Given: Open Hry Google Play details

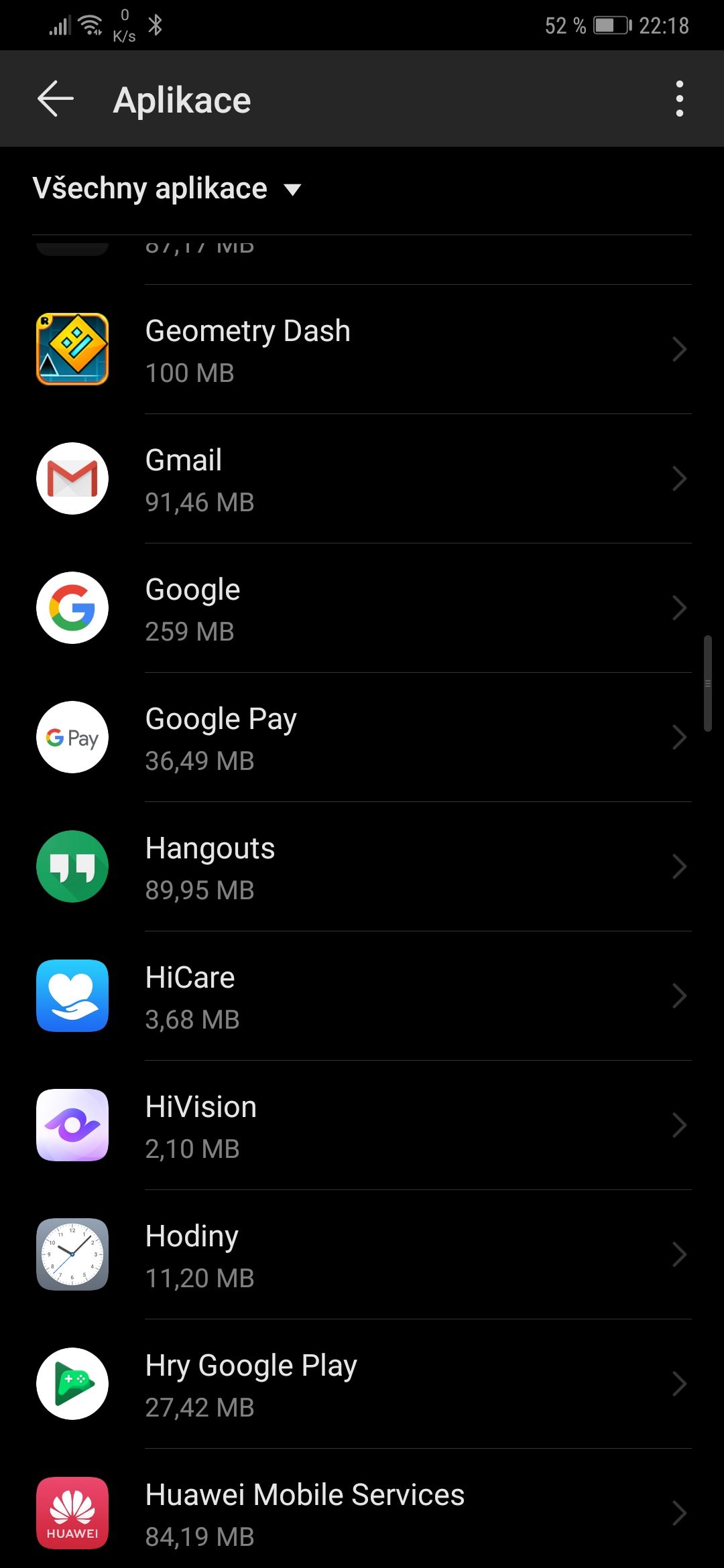Looking at the screenshot, I should 362,1384.
